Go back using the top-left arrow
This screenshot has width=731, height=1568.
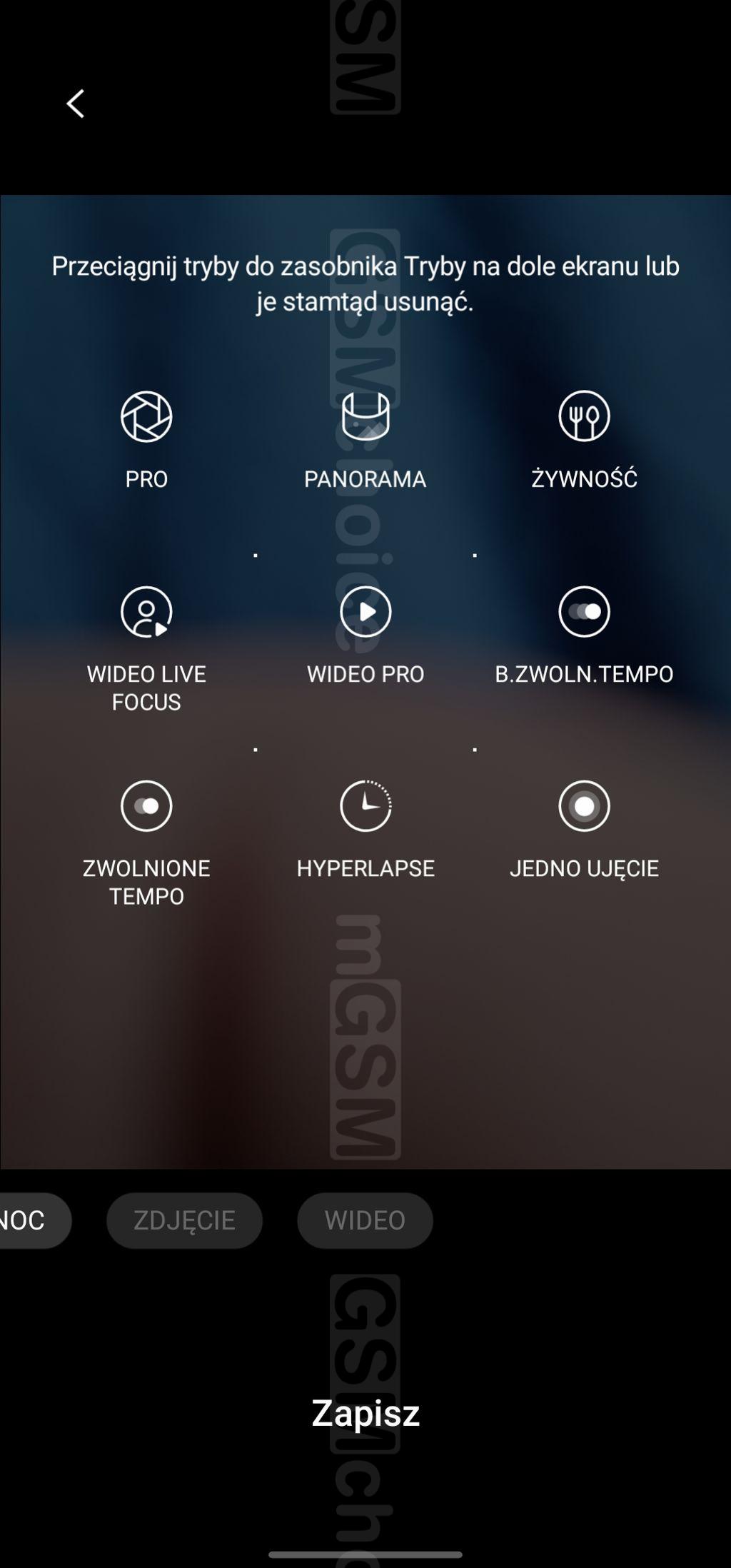coord(76,104)
